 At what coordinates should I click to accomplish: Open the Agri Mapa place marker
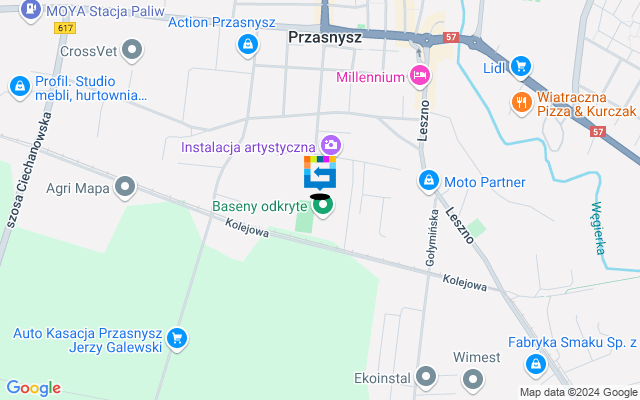point(125,186)
